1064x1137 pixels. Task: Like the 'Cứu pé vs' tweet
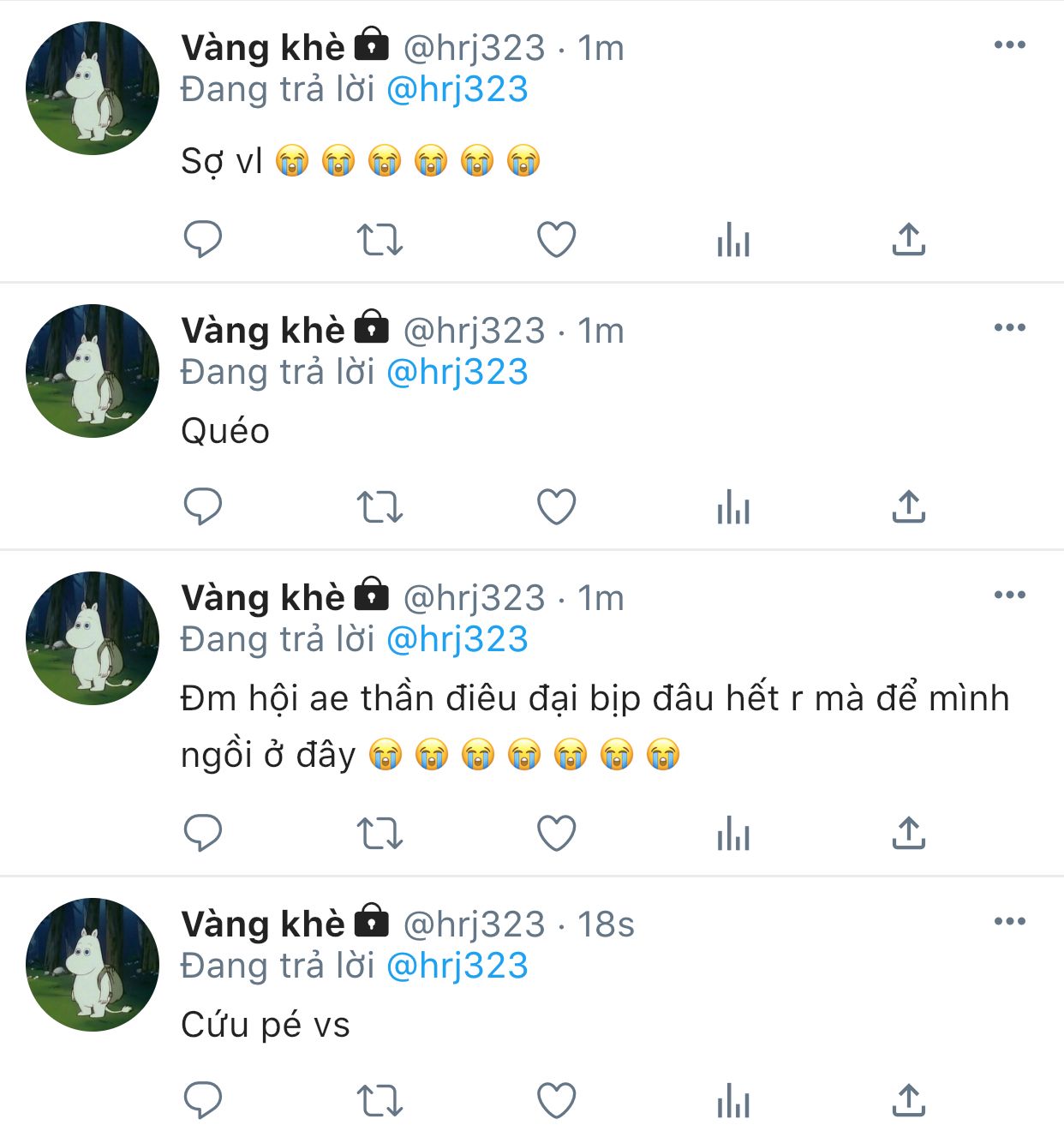click(556, 1100)
